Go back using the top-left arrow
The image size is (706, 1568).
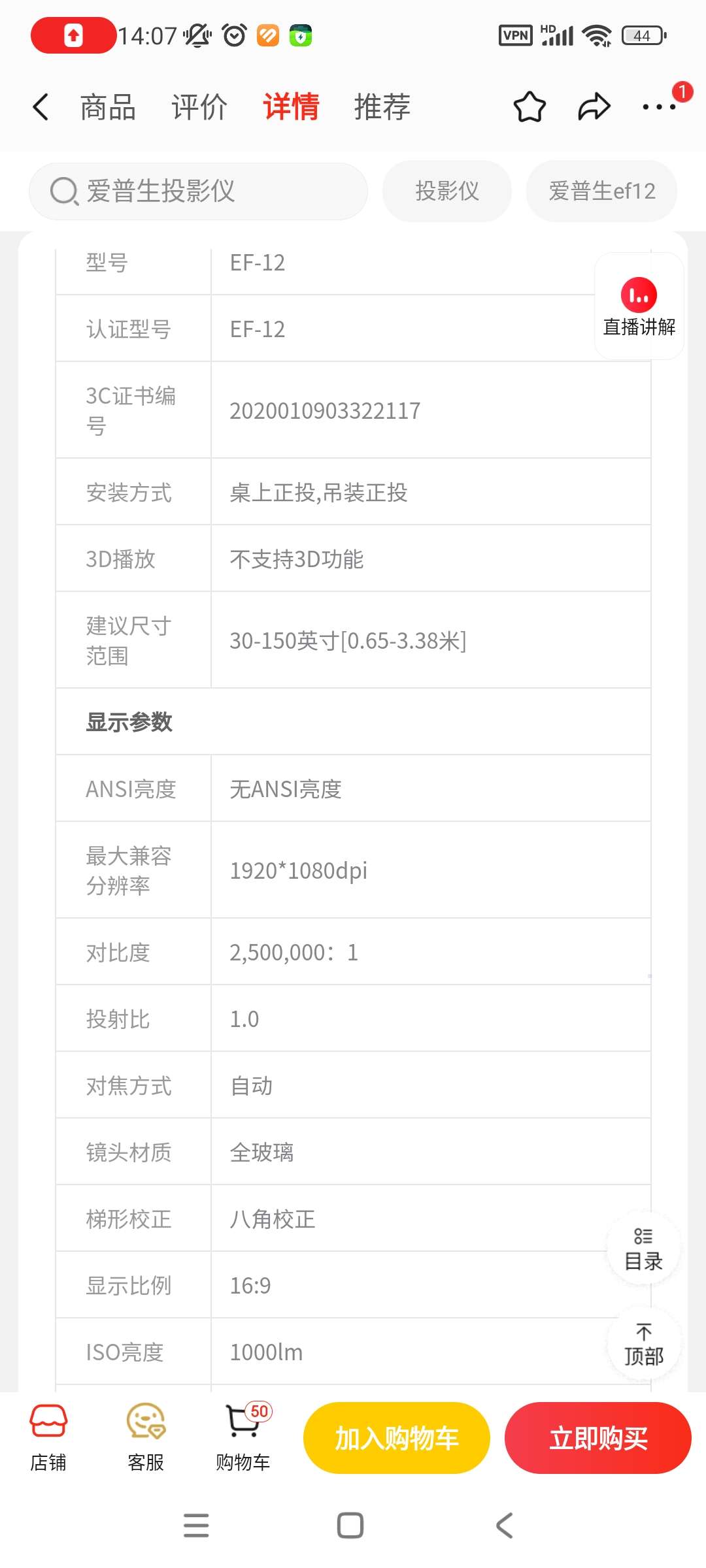click(x=41, y=107)
